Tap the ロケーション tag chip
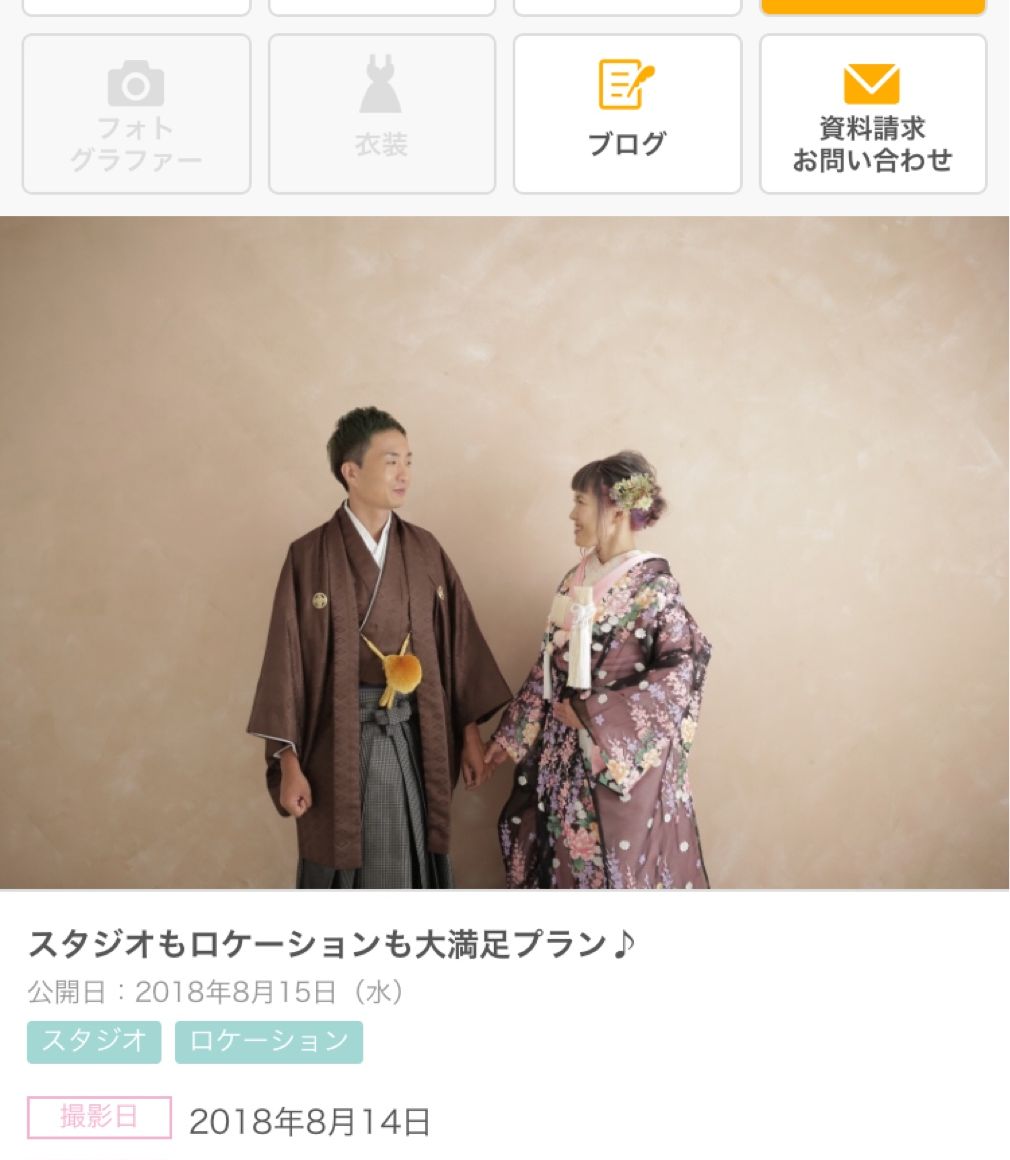Viewport: 1010px width, 1160px height. point(268,1041)
